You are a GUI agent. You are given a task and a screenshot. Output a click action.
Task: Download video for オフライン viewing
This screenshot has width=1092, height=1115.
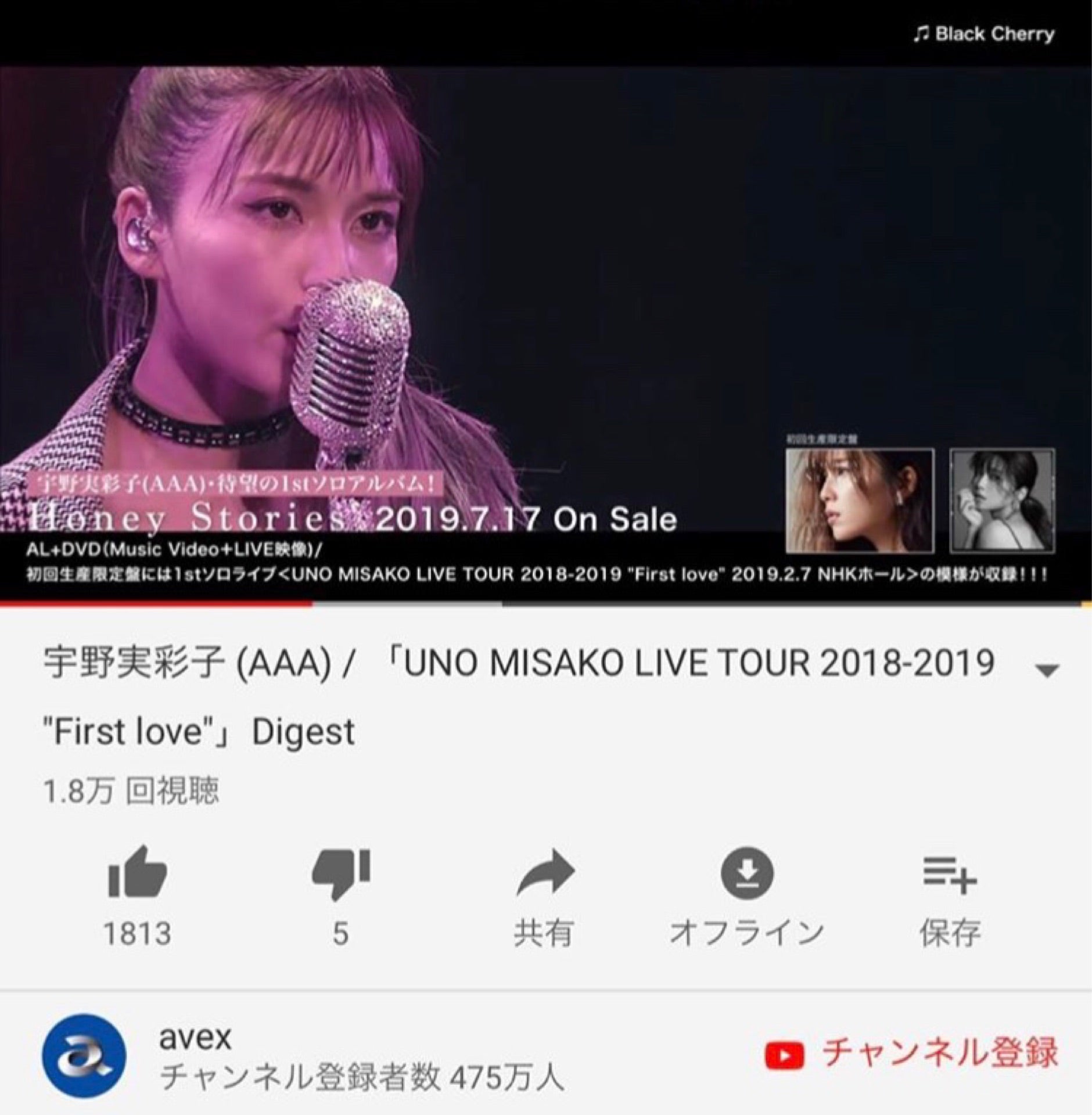click(x=746, y=873)
